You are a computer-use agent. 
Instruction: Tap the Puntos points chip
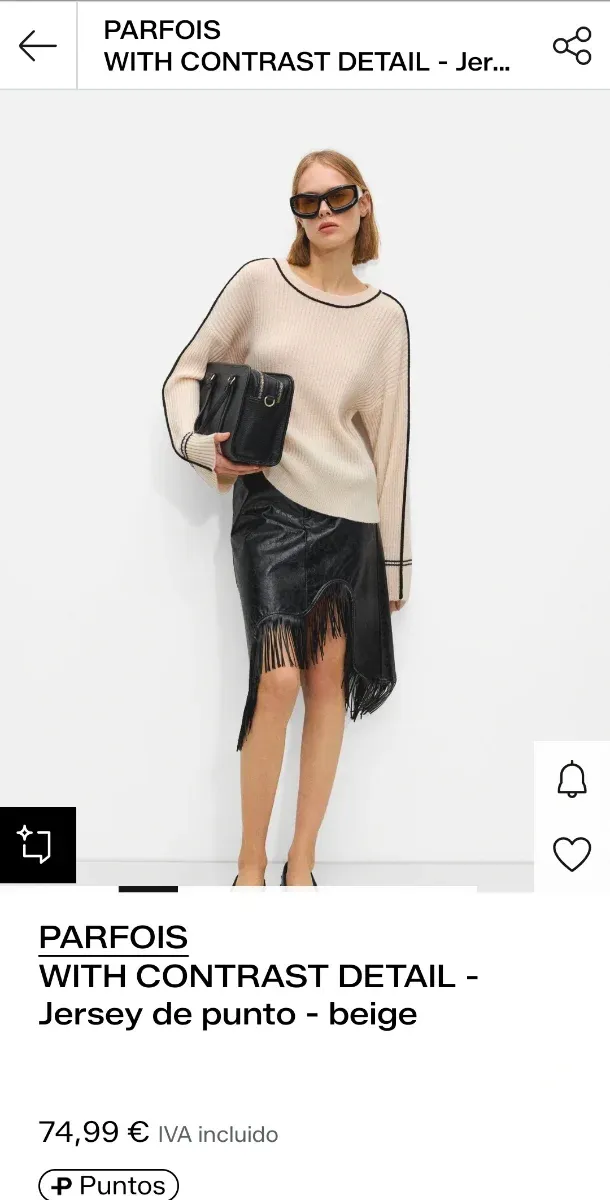pos(108,1185)
